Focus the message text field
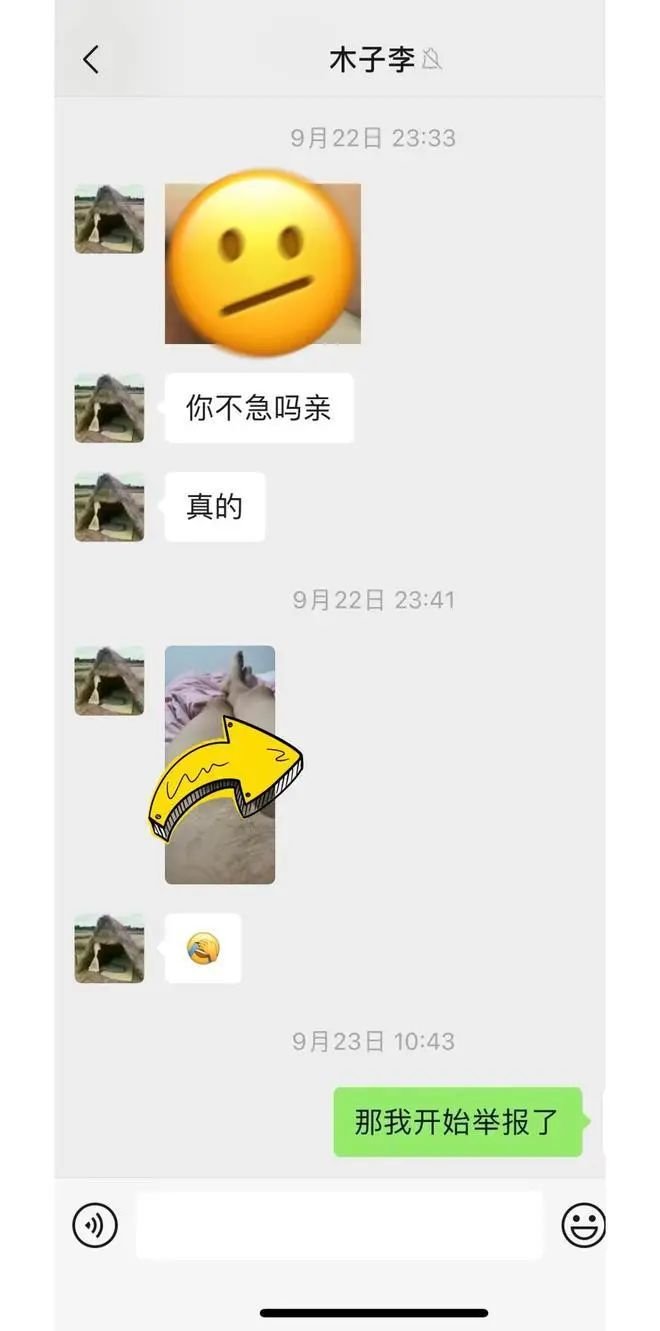 [339, 1225]
